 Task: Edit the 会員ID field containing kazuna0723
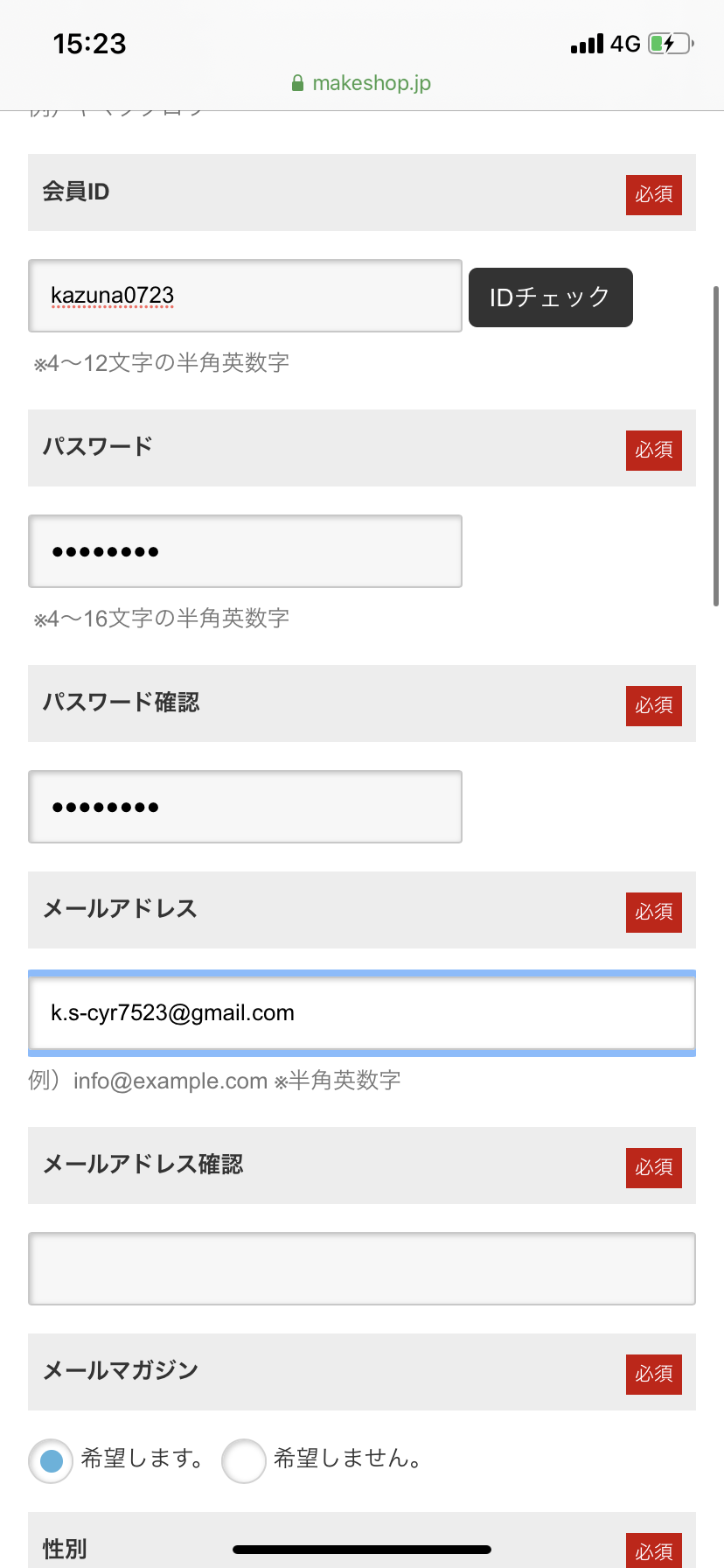[245, 296]
